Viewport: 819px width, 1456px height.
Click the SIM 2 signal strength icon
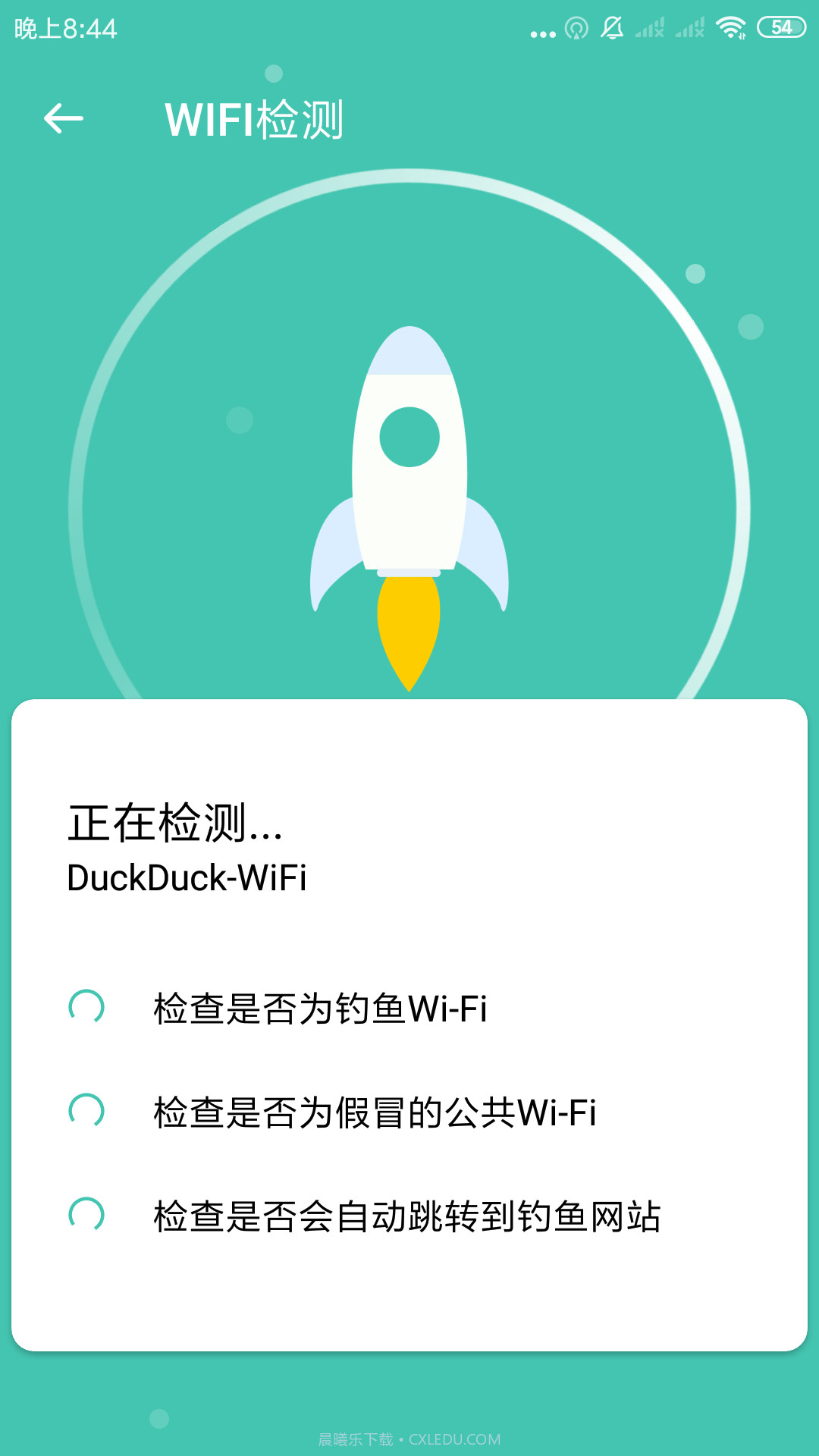689,29
